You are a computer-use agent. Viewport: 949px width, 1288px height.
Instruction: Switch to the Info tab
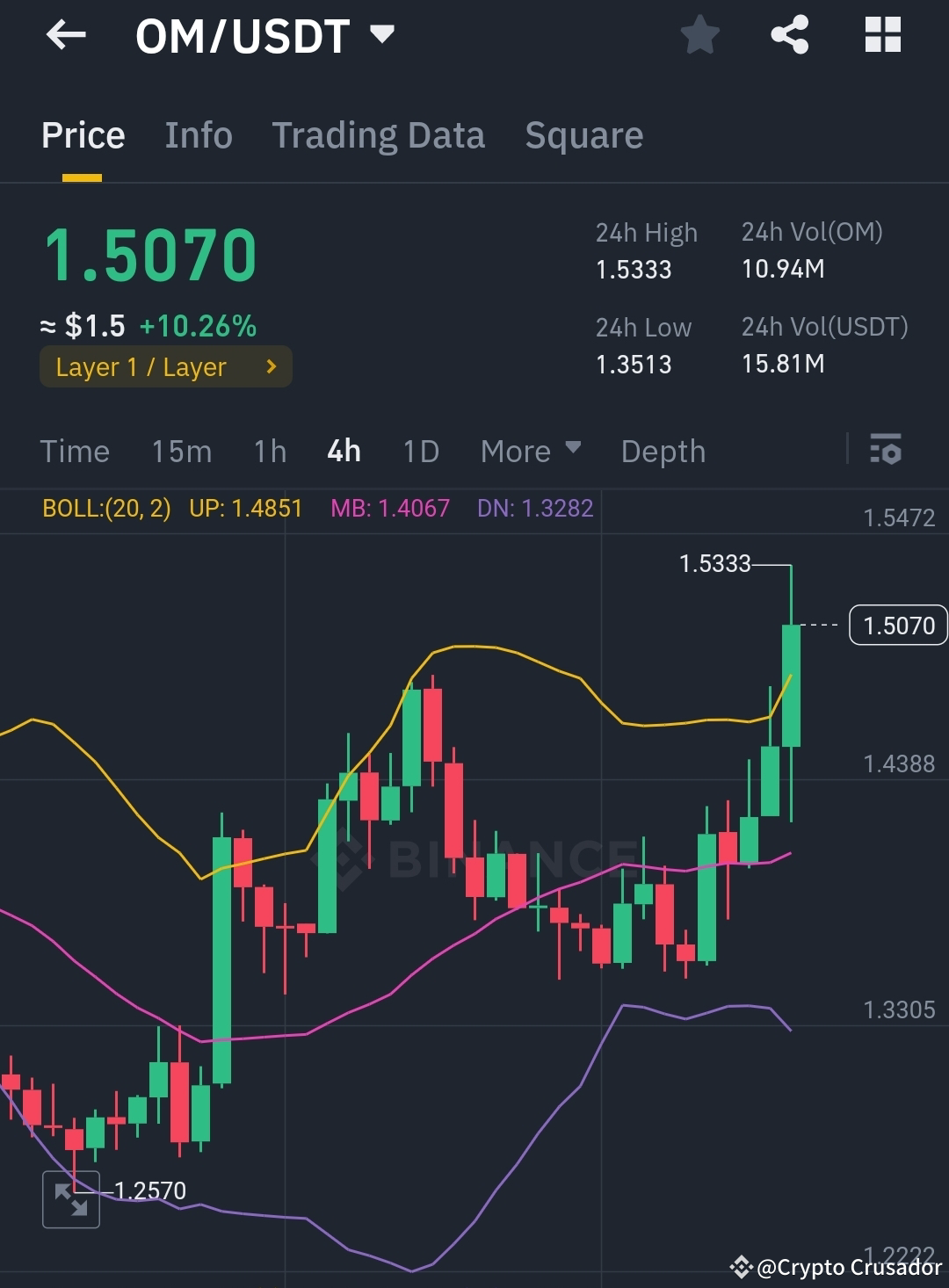(198, 134)
